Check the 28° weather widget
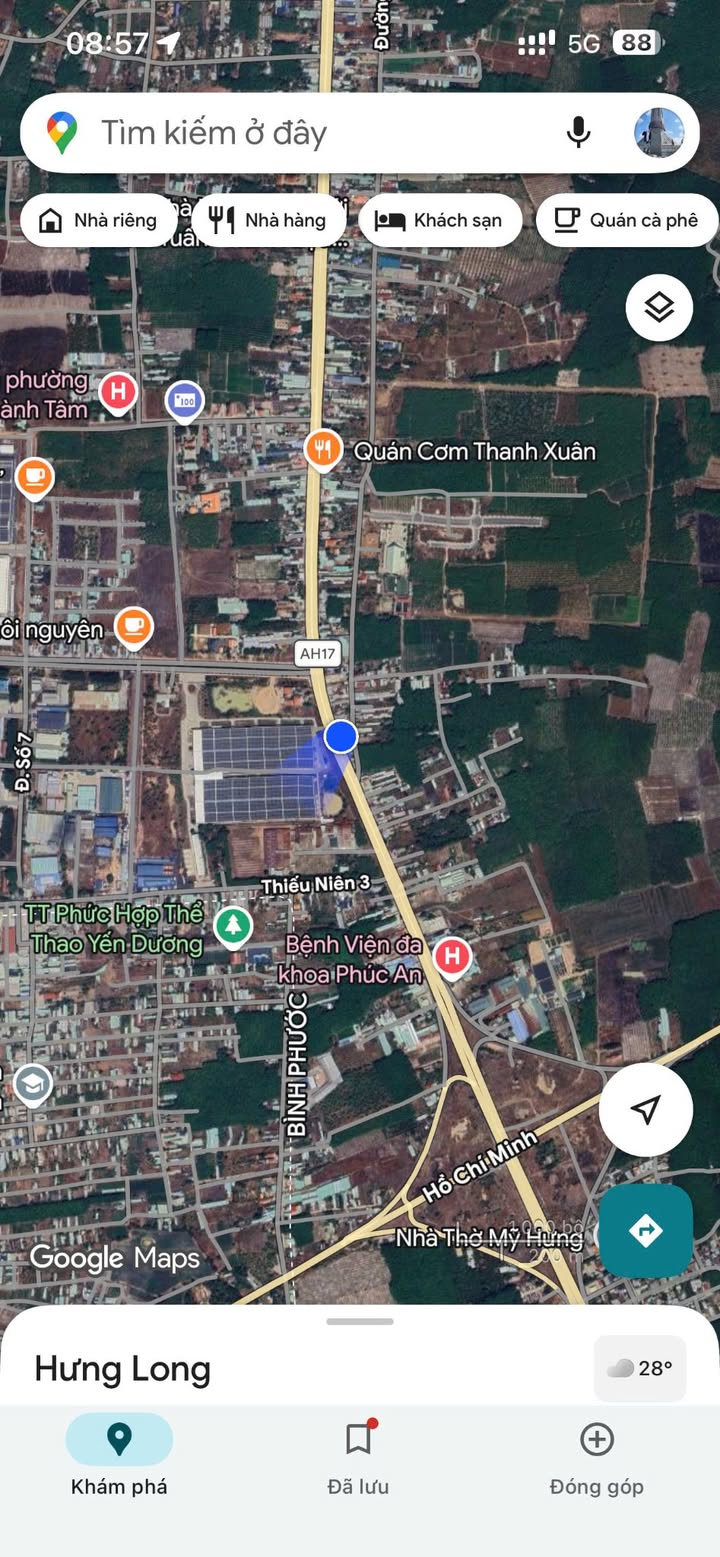Viewport: 720px width, 1557px height. pos(640,1368)
